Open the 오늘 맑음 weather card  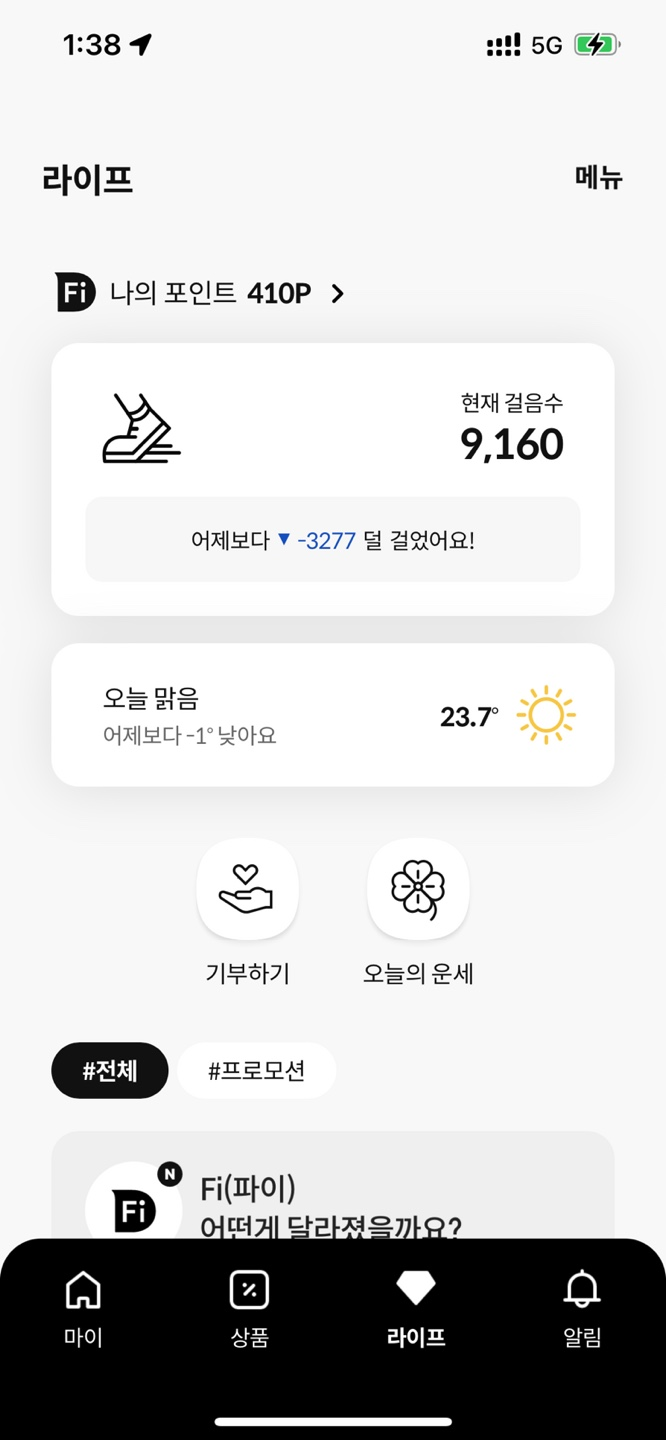[333, 715]
